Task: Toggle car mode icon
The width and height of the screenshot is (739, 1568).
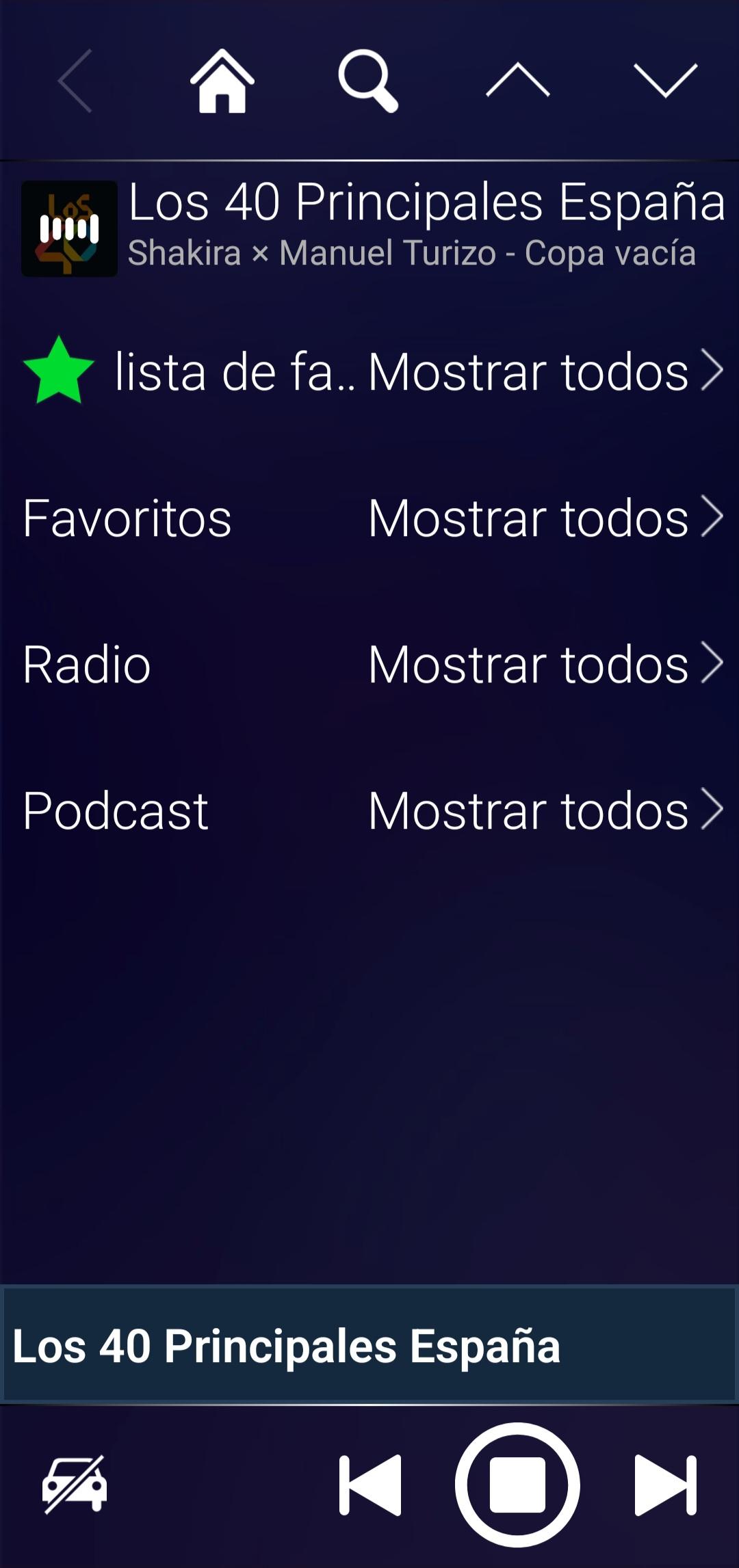Action: (75, 1484)
